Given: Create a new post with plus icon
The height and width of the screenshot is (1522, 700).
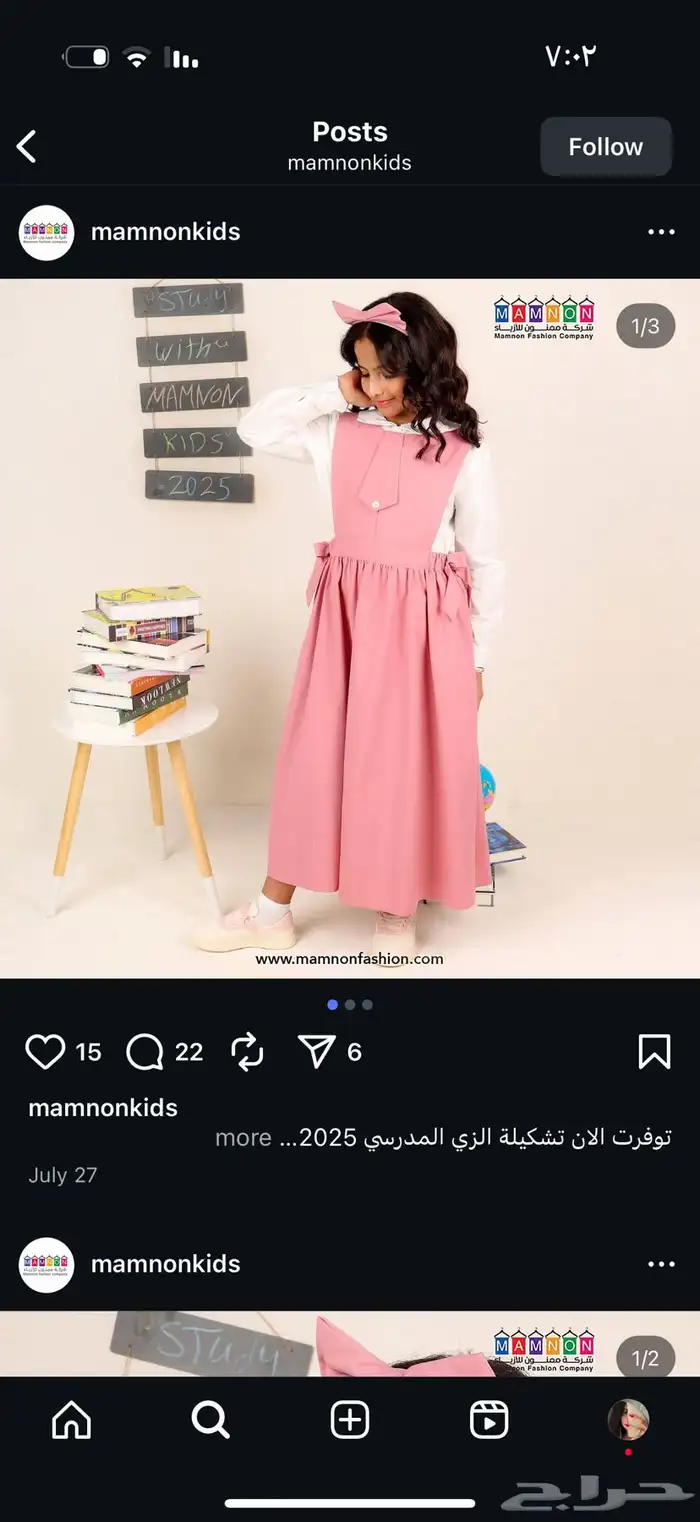Looking at the screenshot, I should pyautogui.click(x=350, y=1419).
